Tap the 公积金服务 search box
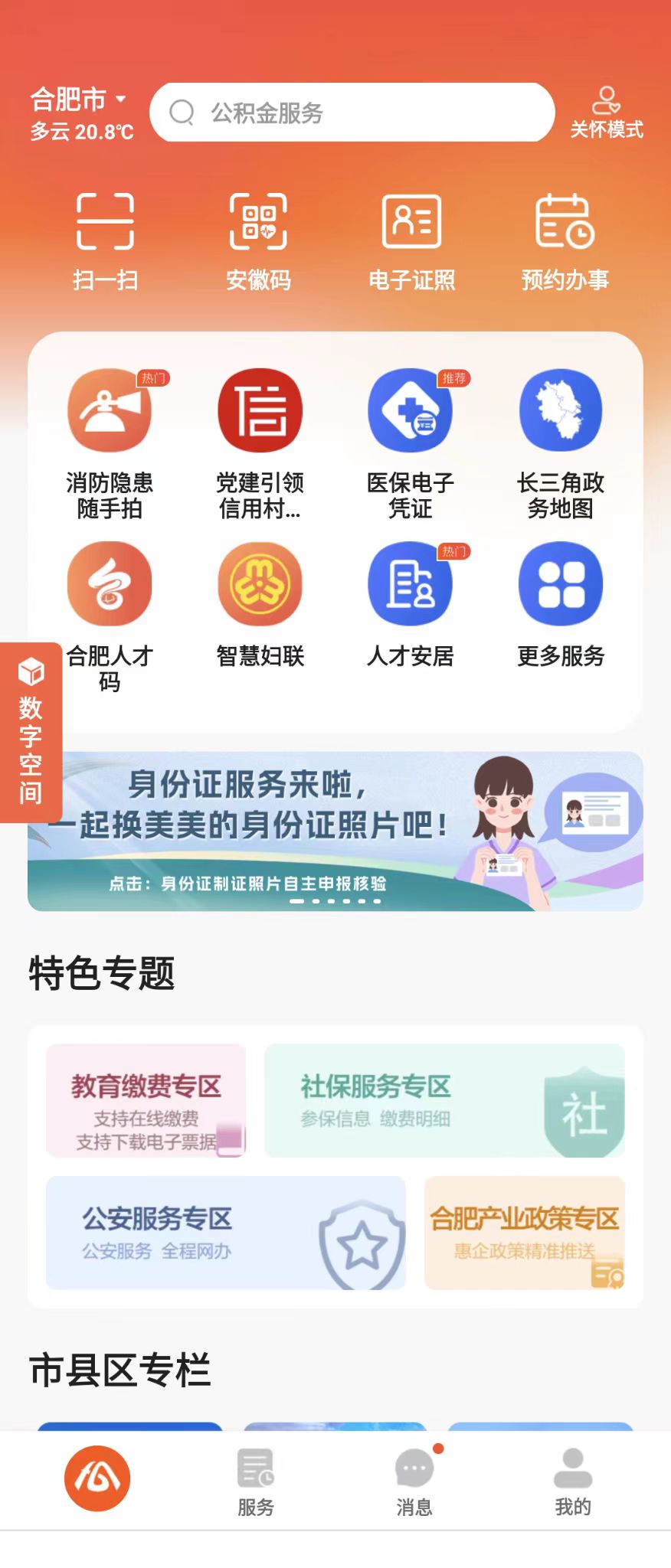The image size is (671, 1568). pos(351,113)
